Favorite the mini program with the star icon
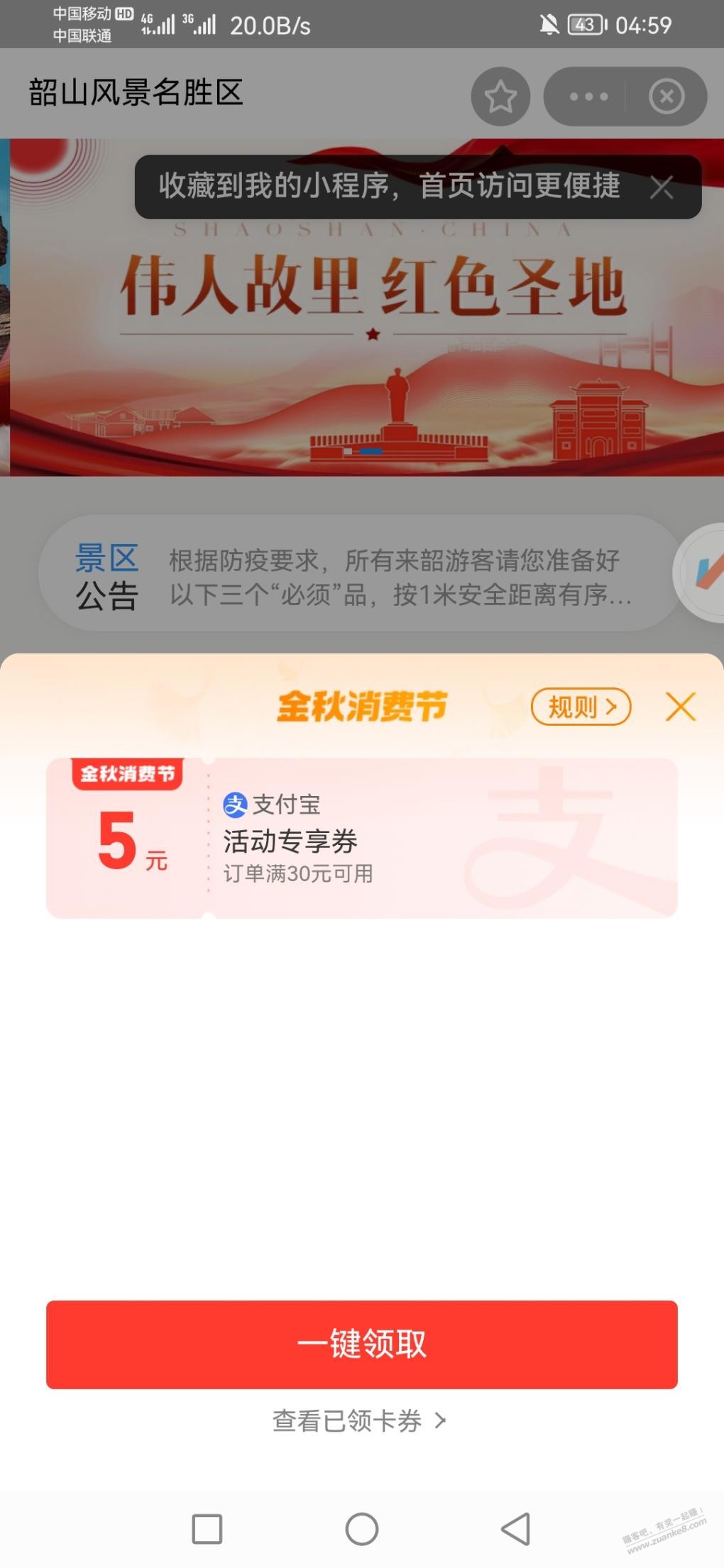This screenshot has width=724, height=1568. pos(500,96)
